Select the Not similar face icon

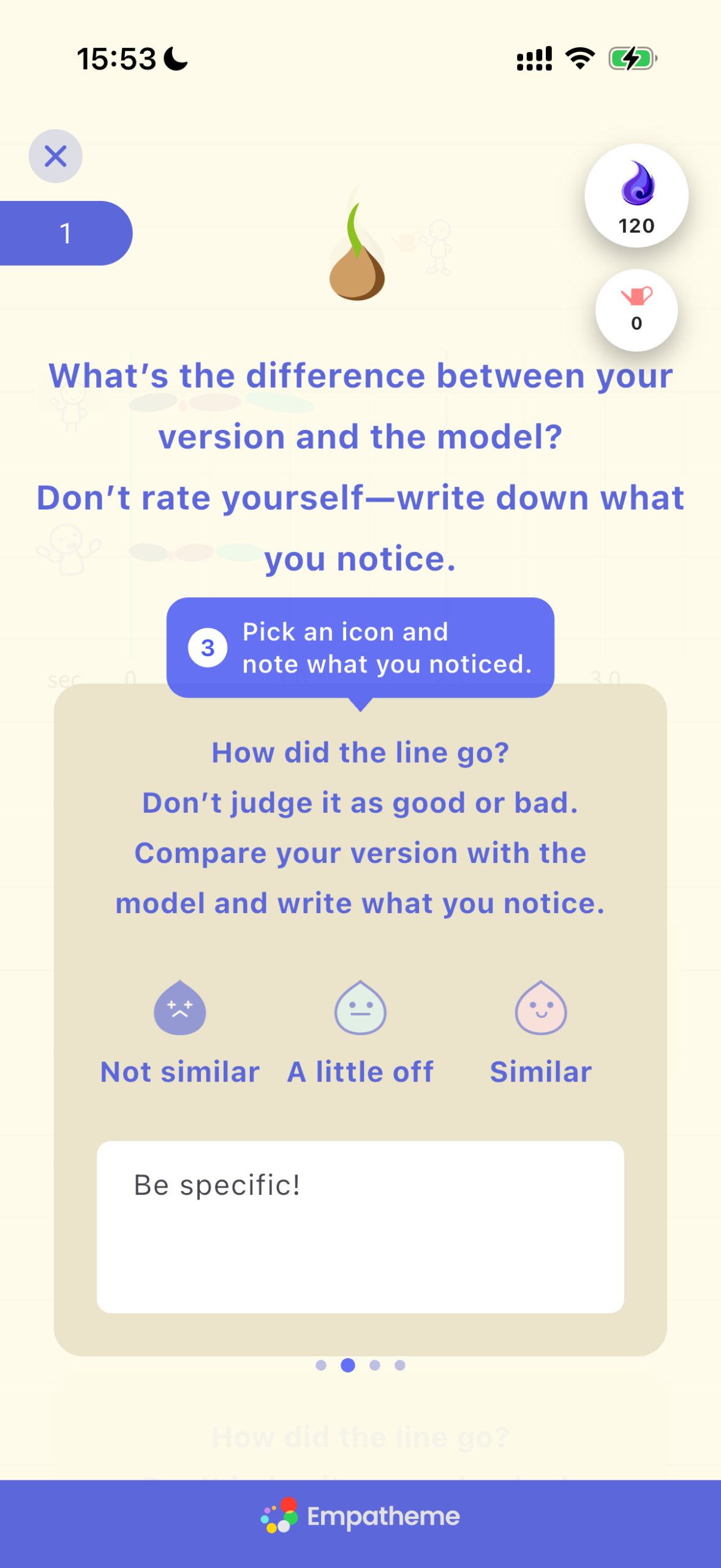coord(179,1008)
